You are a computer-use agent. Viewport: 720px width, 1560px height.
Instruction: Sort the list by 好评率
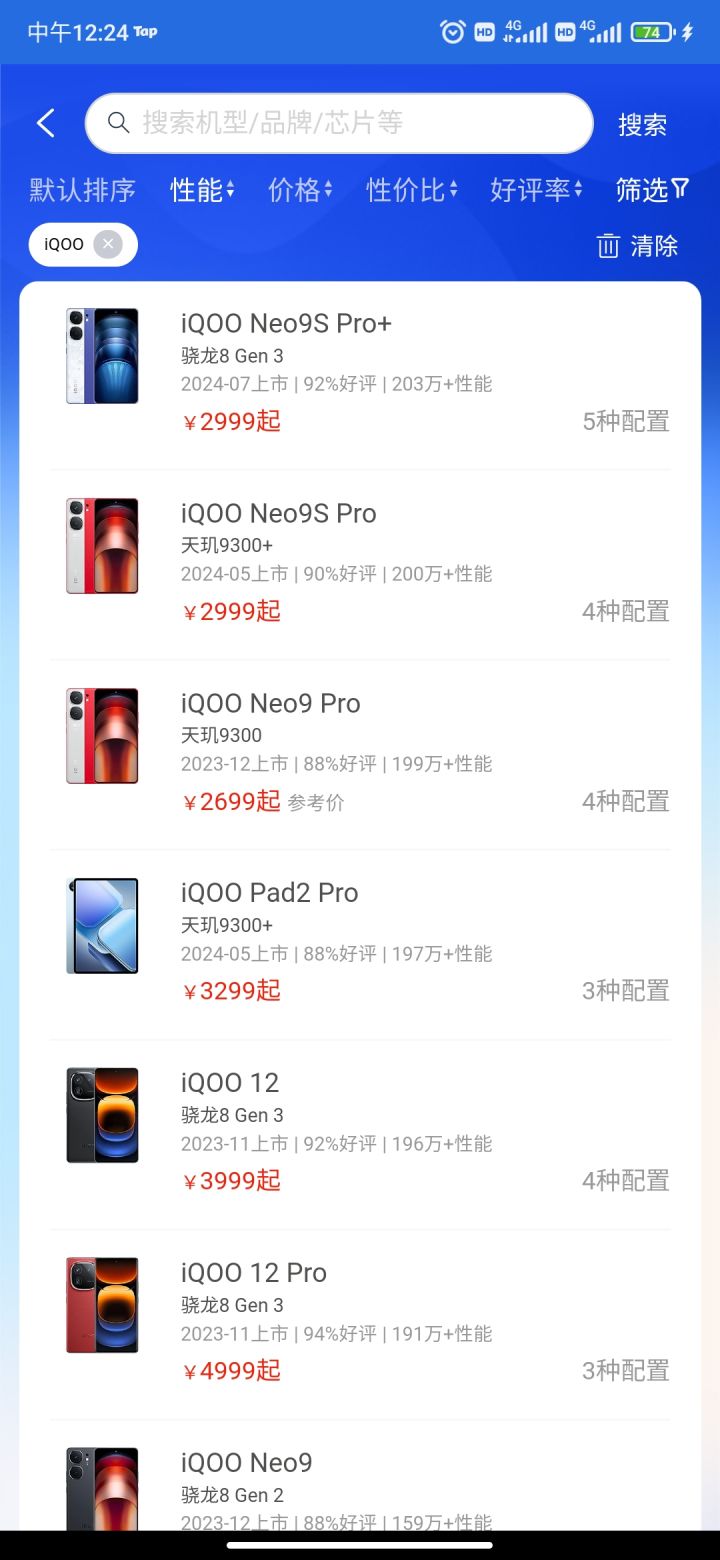pyautogui.click(x=536, y=190)
